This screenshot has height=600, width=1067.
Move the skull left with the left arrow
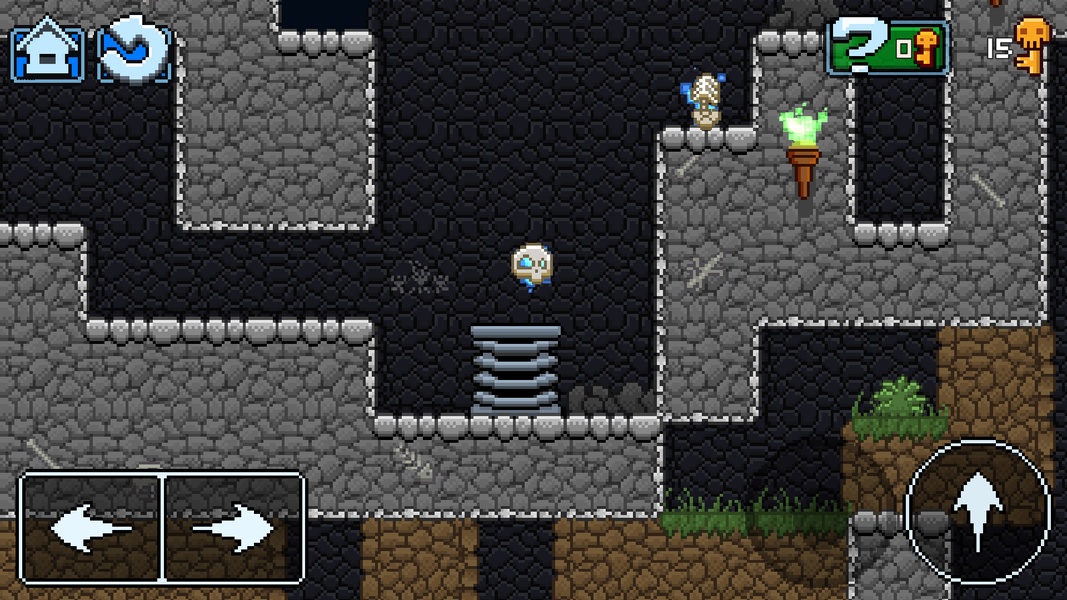pos(91,527)
